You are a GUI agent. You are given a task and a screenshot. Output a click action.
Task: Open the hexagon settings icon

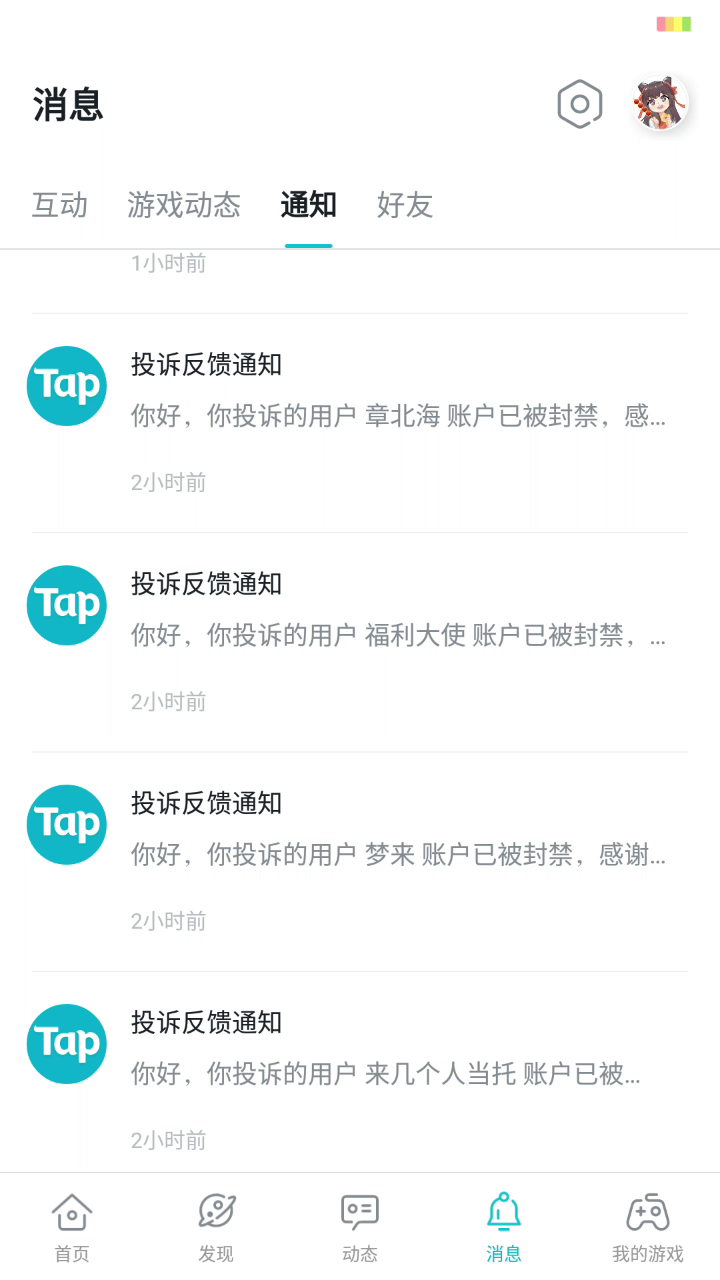point(579,104)
